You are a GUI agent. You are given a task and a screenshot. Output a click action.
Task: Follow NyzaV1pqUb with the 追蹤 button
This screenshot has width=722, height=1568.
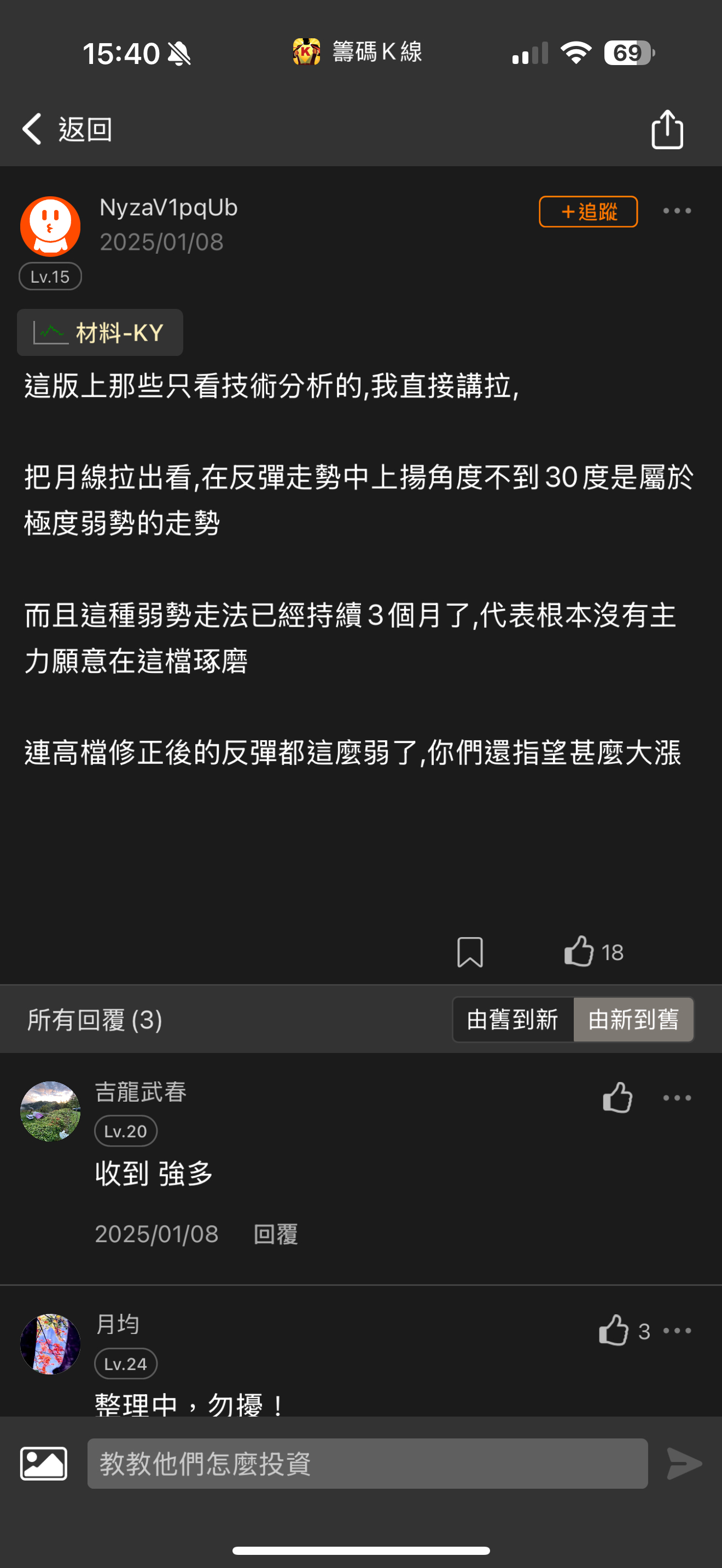tap(588, 212)
